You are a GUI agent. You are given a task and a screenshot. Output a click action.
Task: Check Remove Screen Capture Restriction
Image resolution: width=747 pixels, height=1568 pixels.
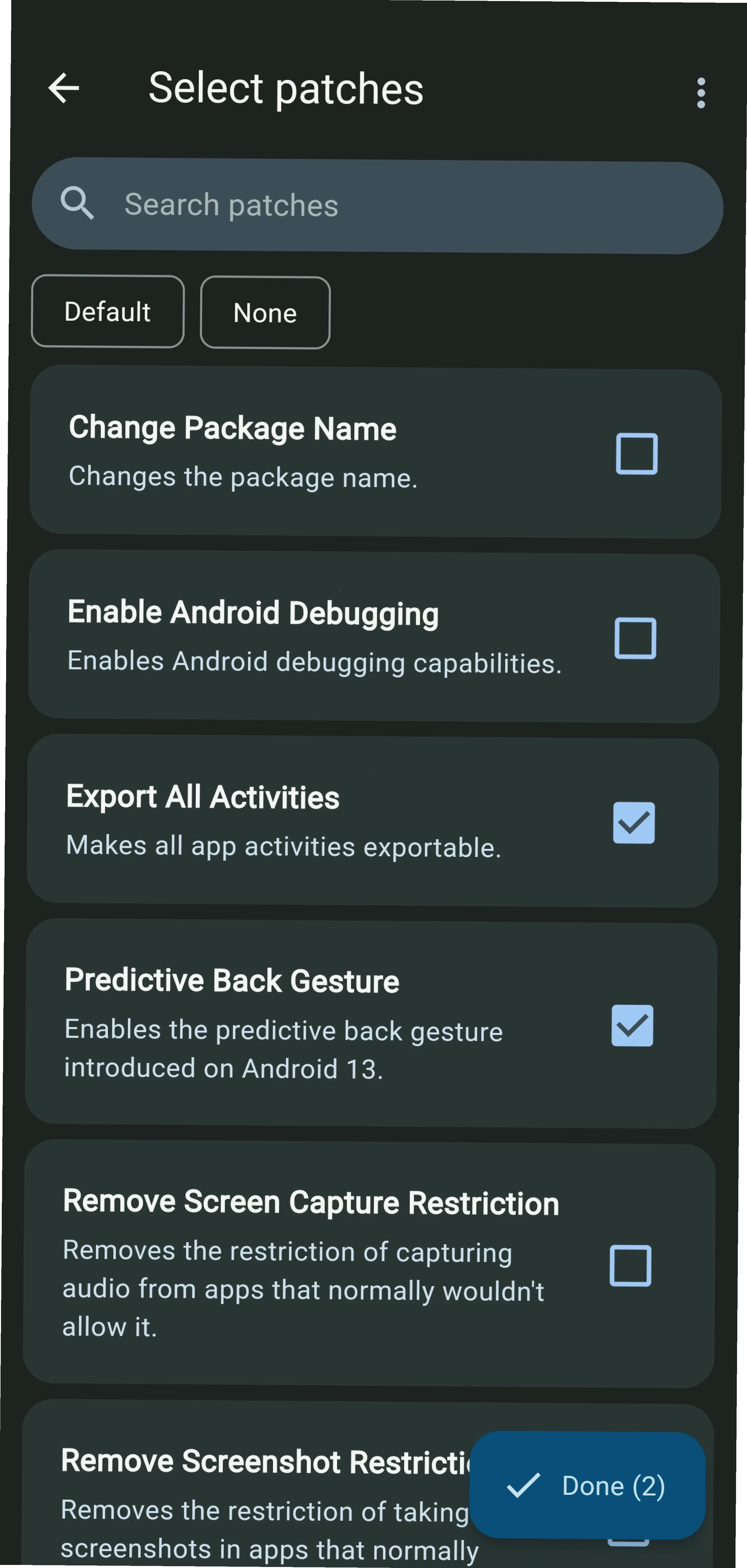click(x=630, y=1265)
